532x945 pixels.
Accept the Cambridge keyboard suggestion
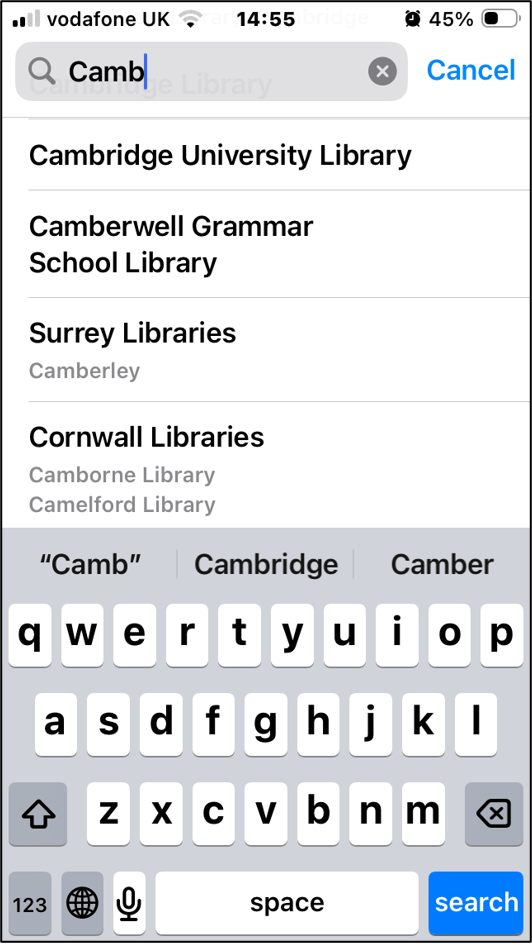tap(266, 565)
